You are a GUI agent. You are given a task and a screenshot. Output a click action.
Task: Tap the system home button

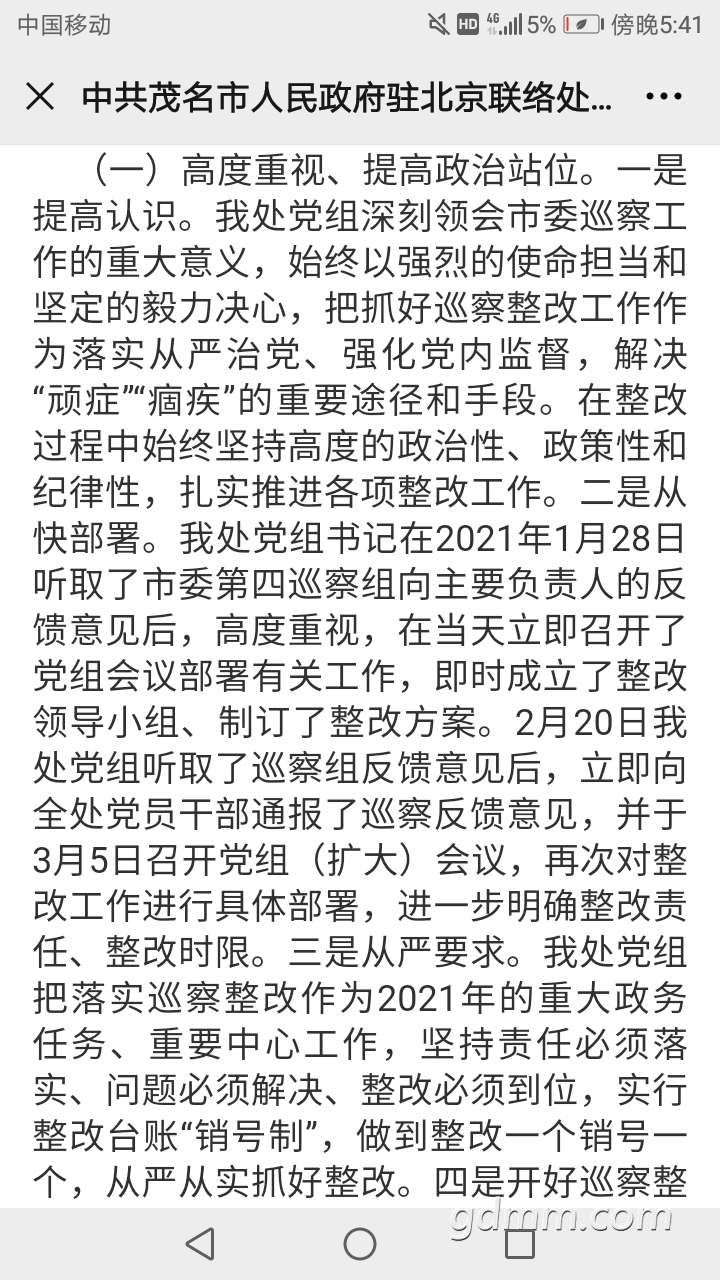[x=360, y=1243]
